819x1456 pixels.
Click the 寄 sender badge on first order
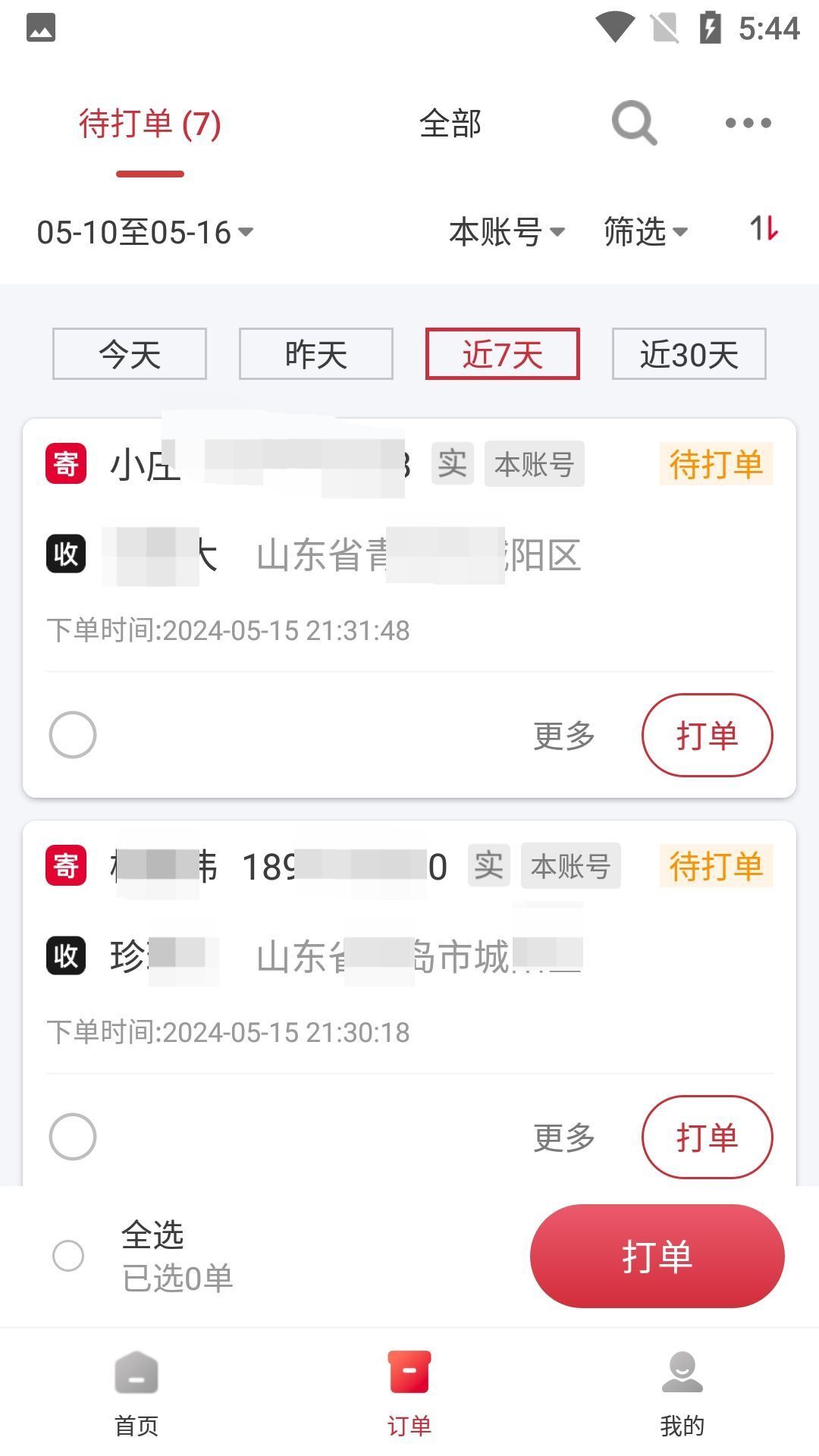tap(65, 464)
